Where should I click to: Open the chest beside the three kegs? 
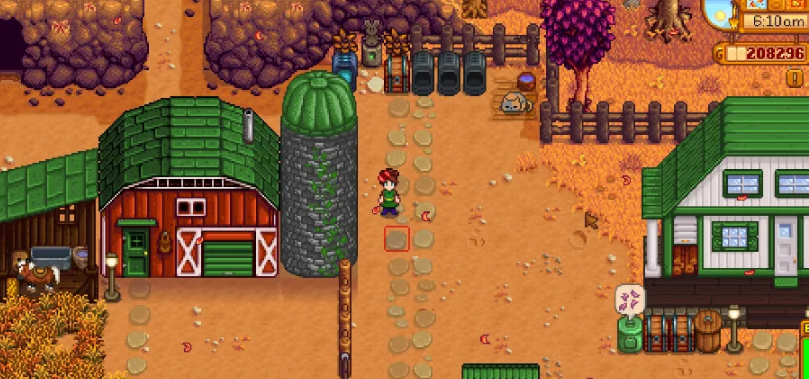coord(397,75)
